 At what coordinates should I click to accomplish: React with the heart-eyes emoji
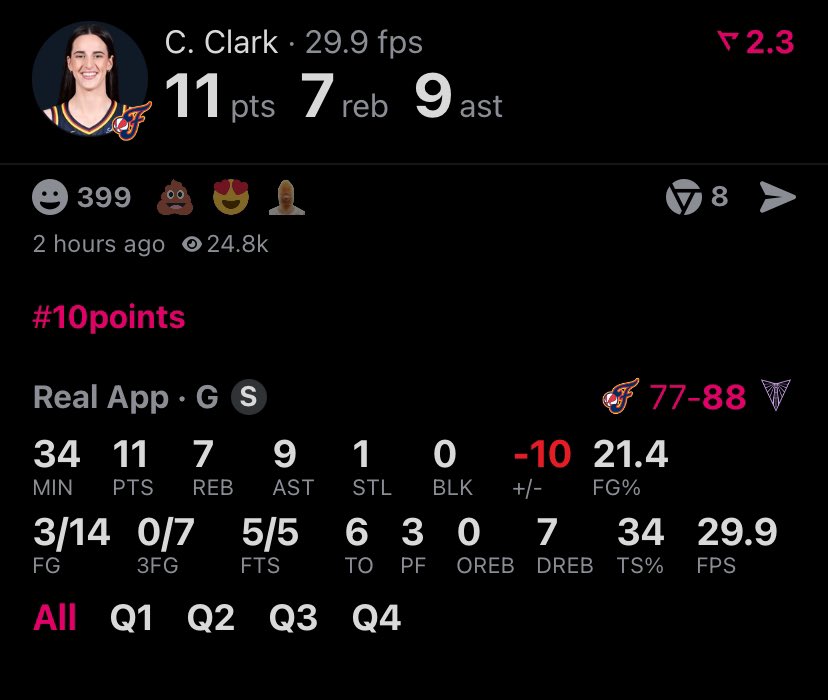230,198
